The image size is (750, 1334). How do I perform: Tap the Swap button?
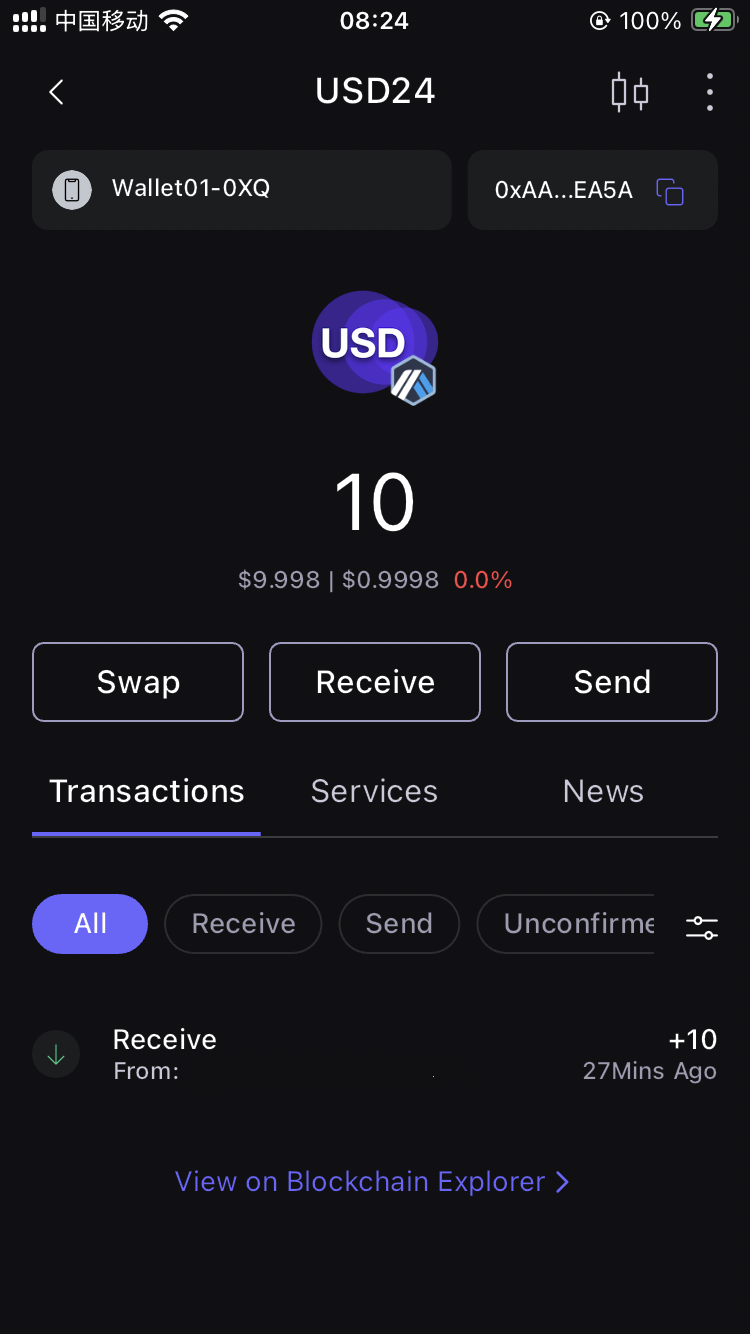[138, 682]
